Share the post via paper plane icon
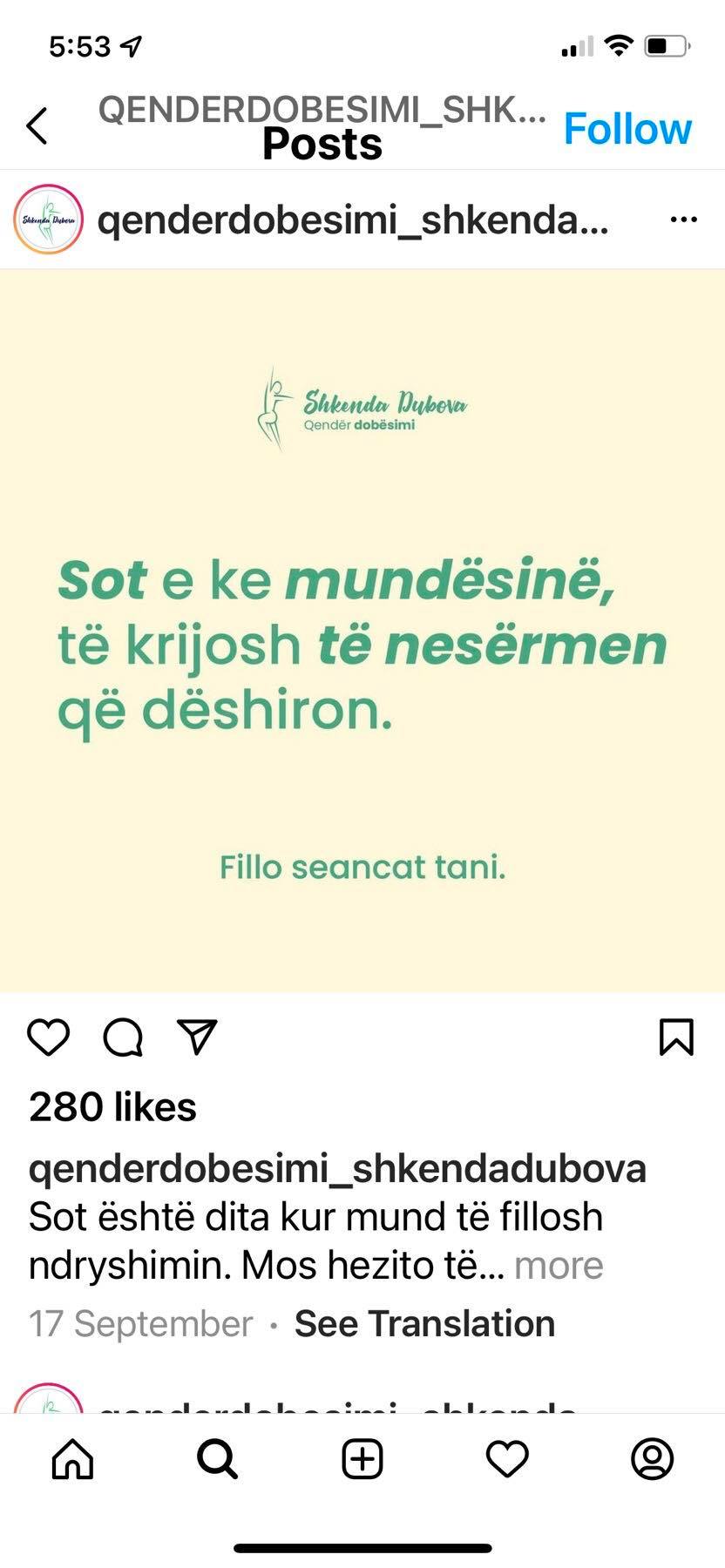 (197, 1037)
